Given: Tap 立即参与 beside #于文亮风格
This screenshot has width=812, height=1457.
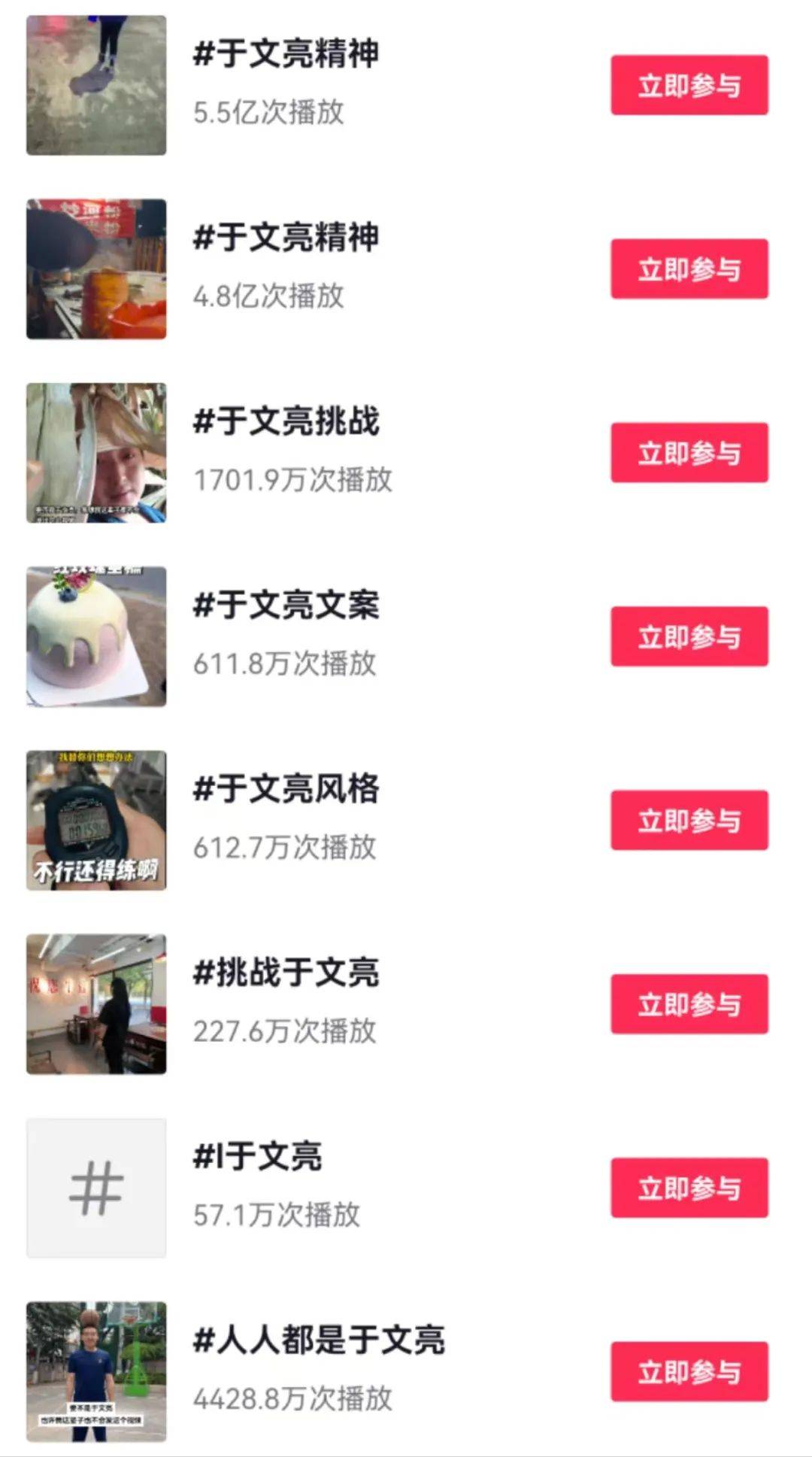Looking at the screenshot, I should coord(689,821).
